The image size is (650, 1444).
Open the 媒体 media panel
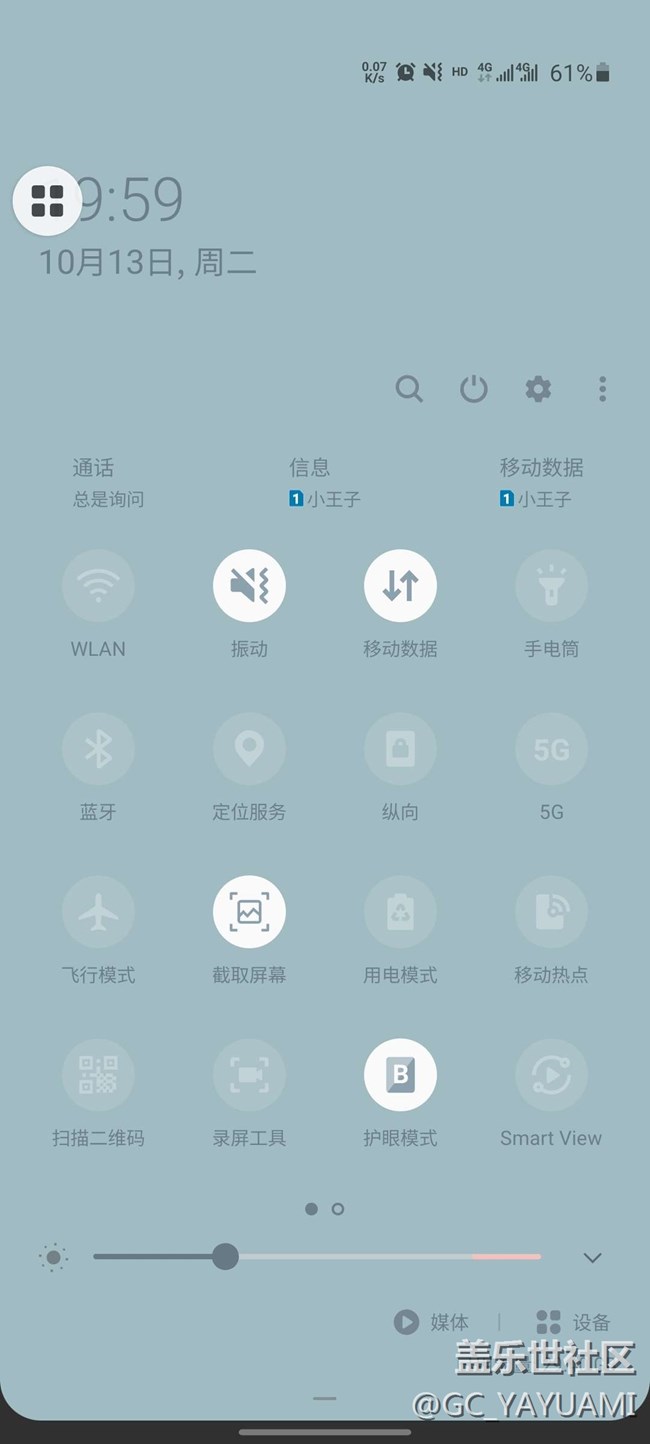[x=431, y=1322]
